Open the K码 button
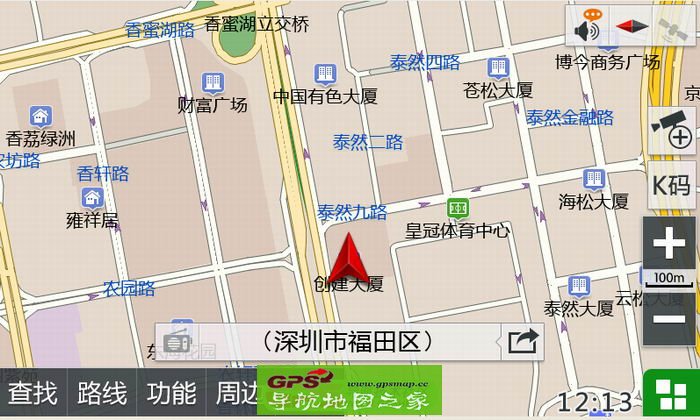 click(671, 185)
